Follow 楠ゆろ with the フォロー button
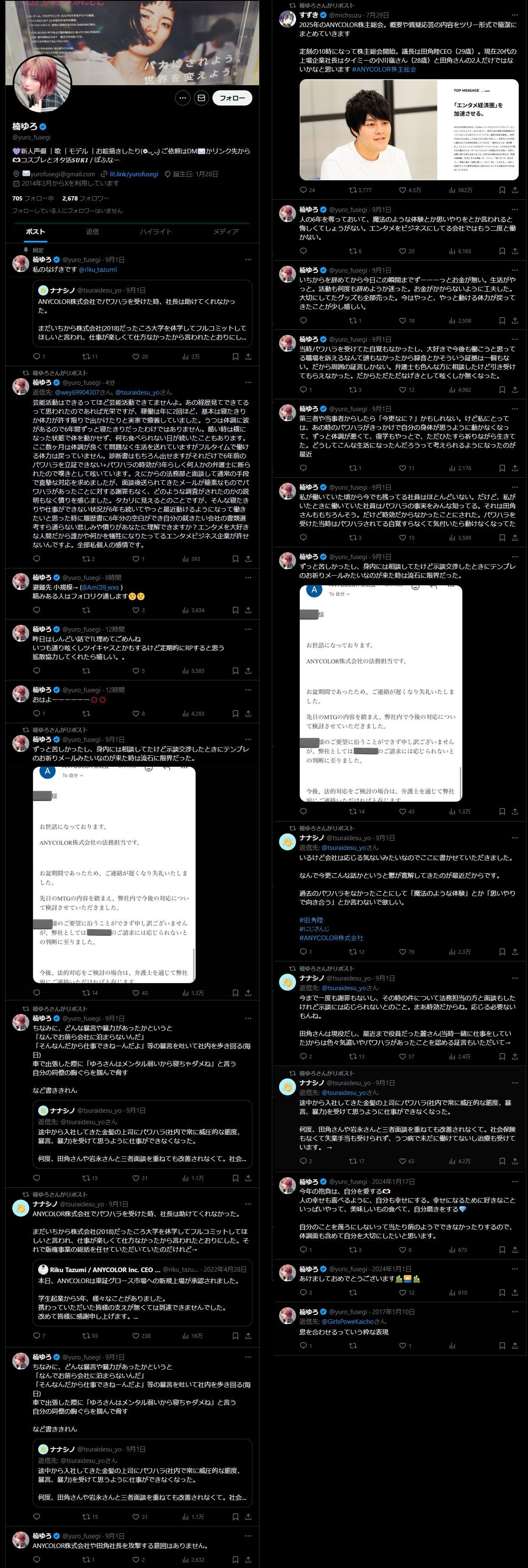 232,98
